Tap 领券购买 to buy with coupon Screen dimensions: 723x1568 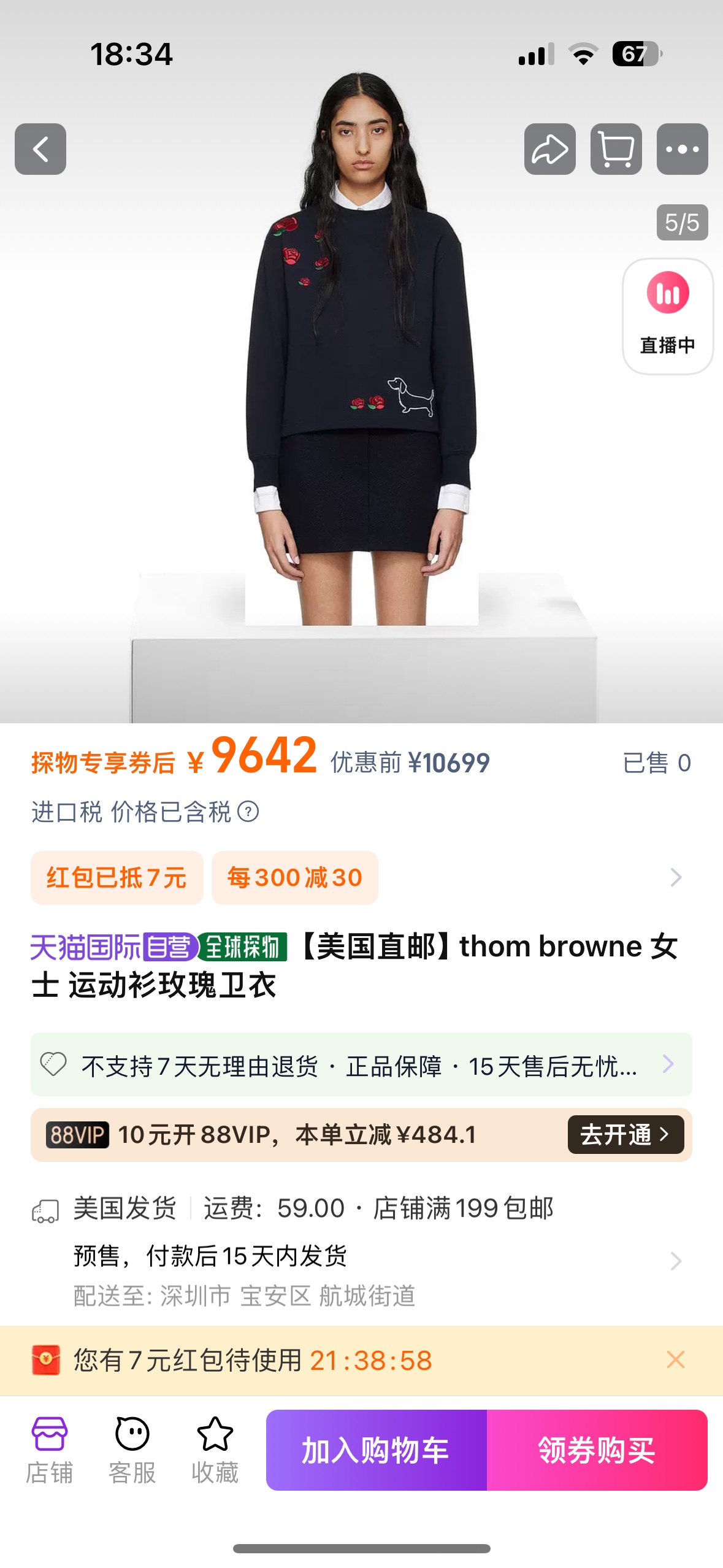(597, 1450)
